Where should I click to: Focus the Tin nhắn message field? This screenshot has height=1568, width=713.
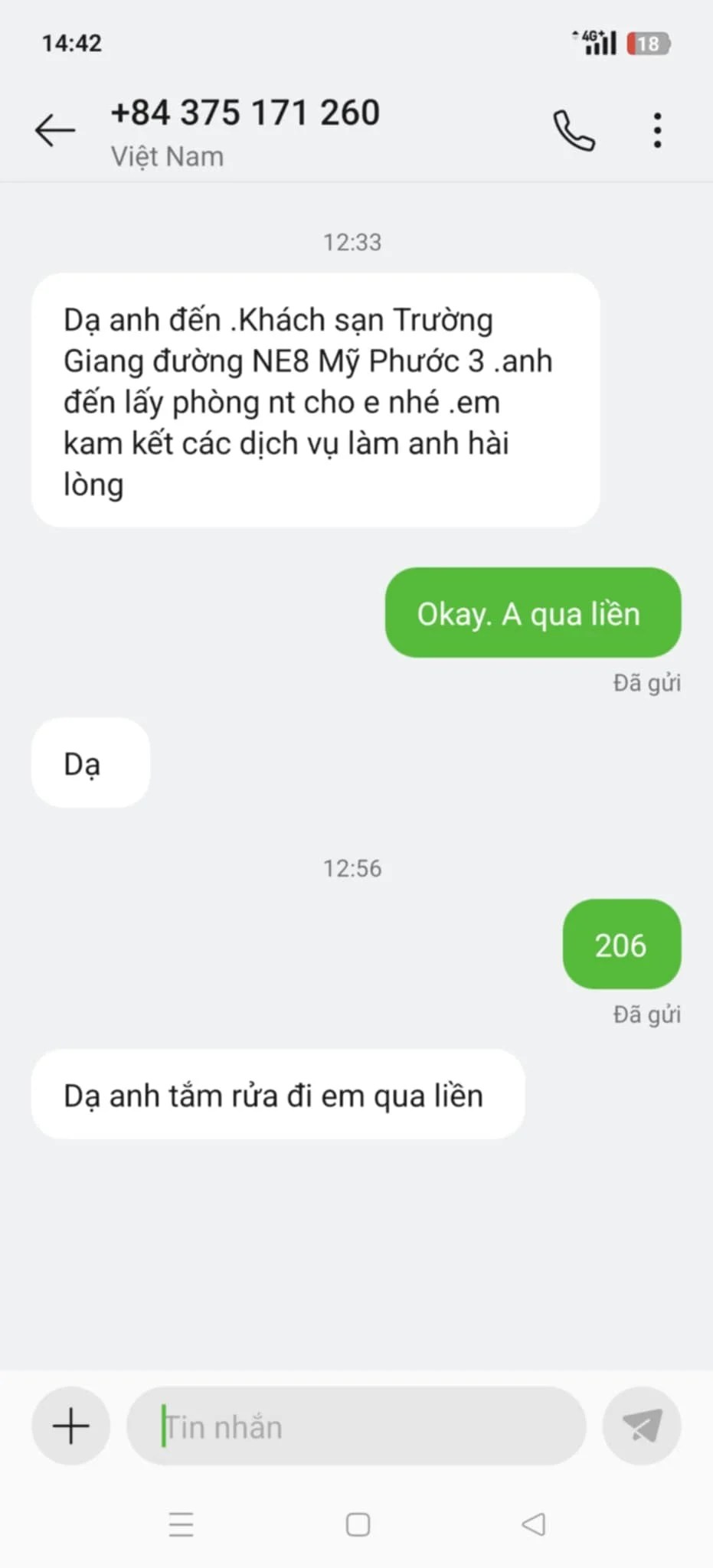pyautogui.click(x=356, y=1427)
